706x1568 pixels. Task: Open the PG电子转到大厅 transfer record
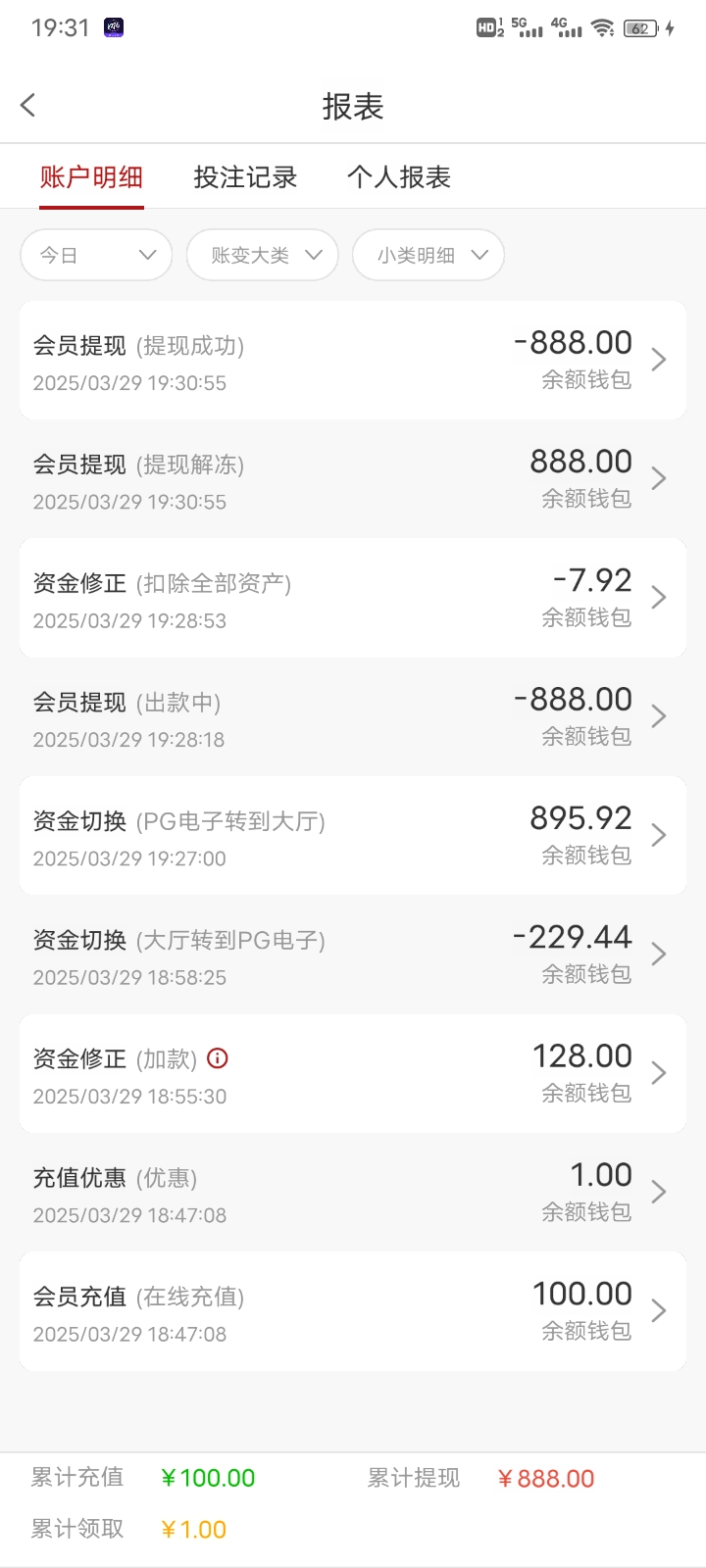pyautogui.click(x=353, y=836)
